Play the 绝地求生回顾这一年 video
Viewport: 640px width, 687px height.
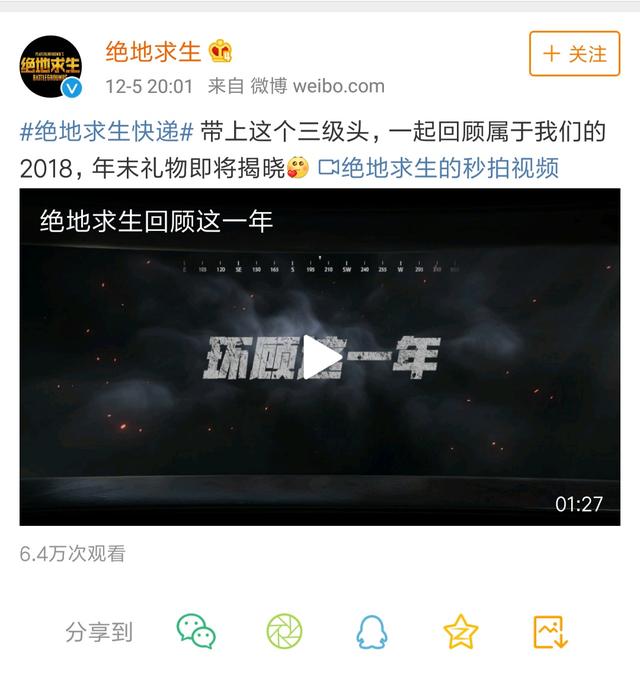click(319, 357)
